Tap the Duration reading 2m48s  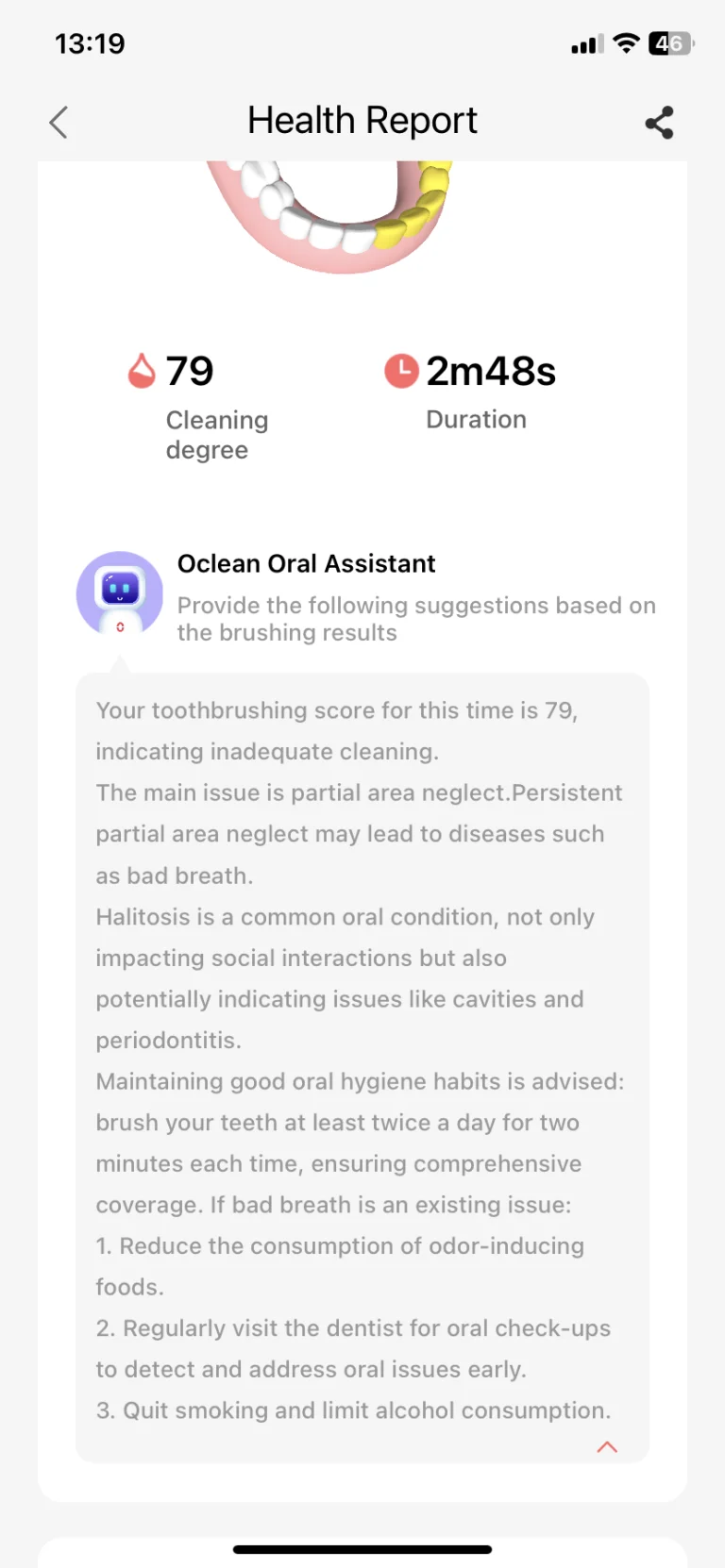click(x=491, y=371)
